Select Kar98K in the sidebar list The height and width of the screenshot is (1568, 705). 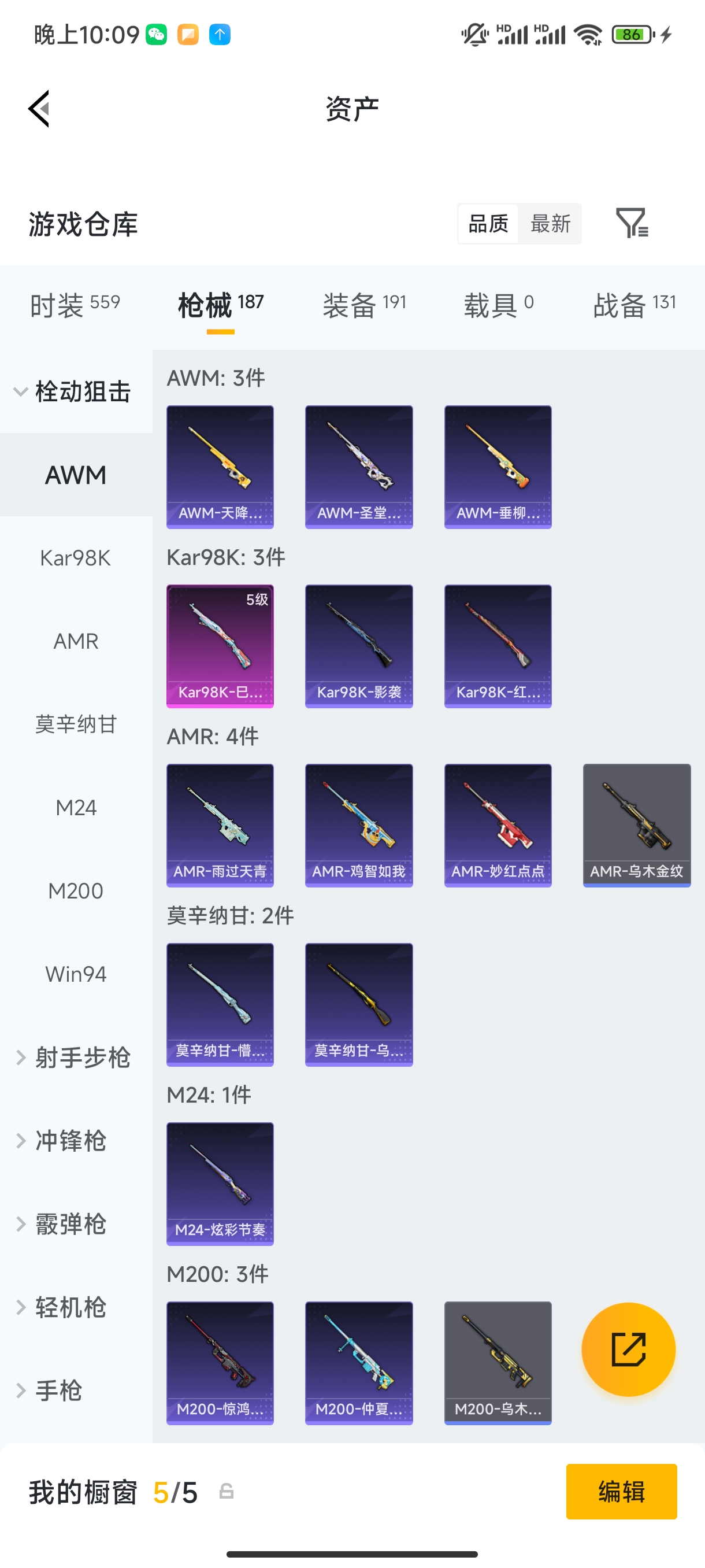[75, 558]
